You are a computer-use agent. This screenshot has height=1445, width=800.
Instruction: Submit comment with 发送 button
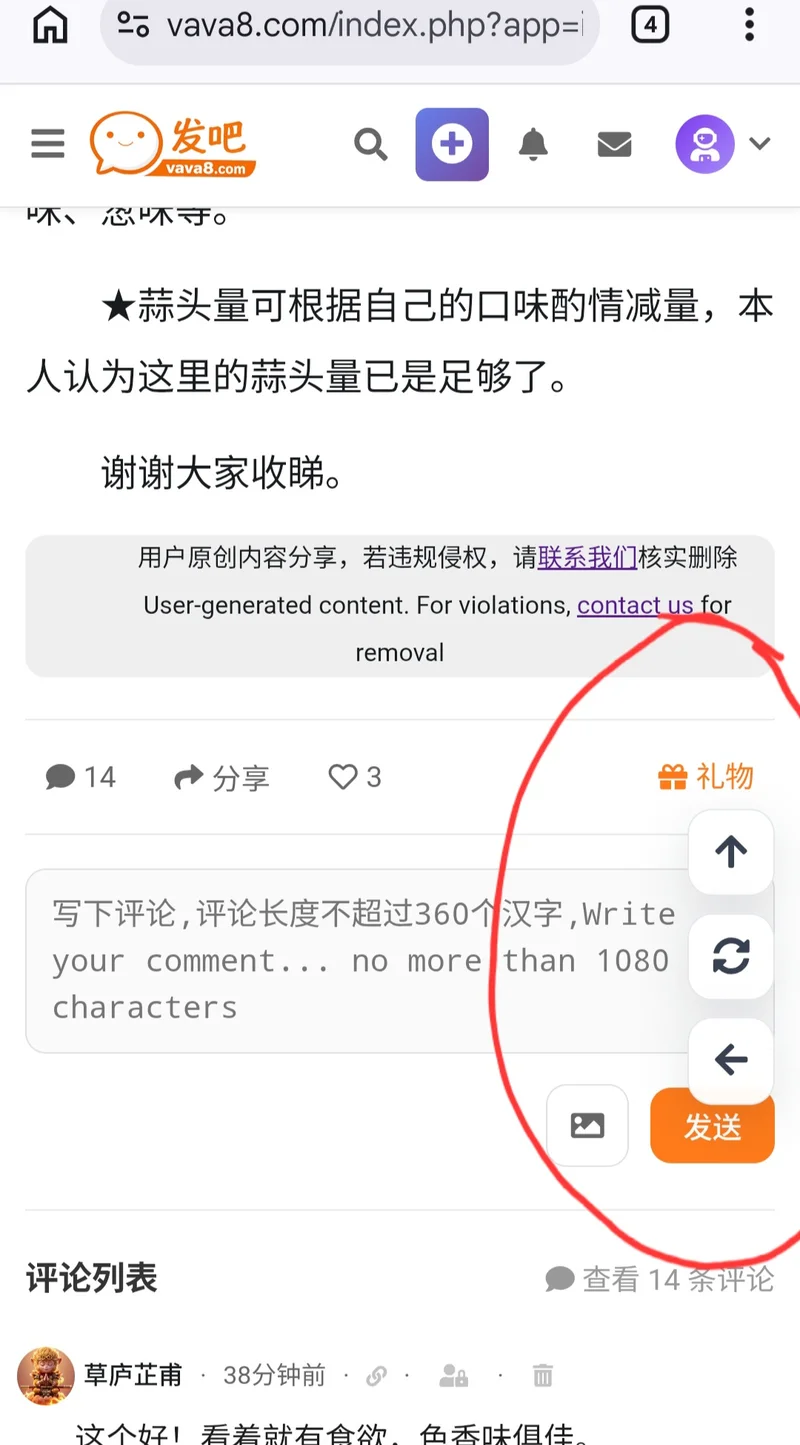coord(712,1128)
